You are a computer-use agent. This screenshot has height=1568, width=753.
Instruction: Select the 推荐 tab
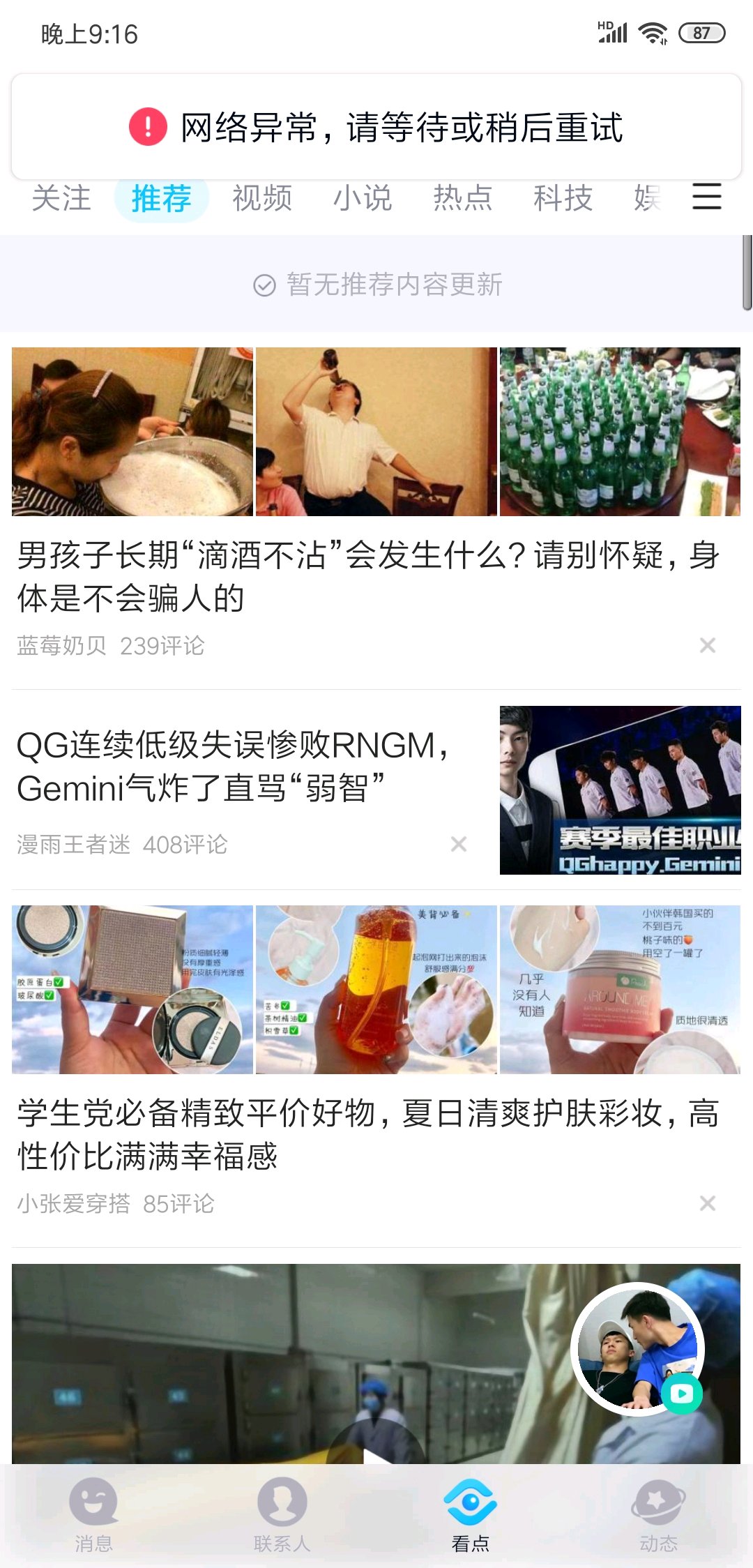coord(162,199)
